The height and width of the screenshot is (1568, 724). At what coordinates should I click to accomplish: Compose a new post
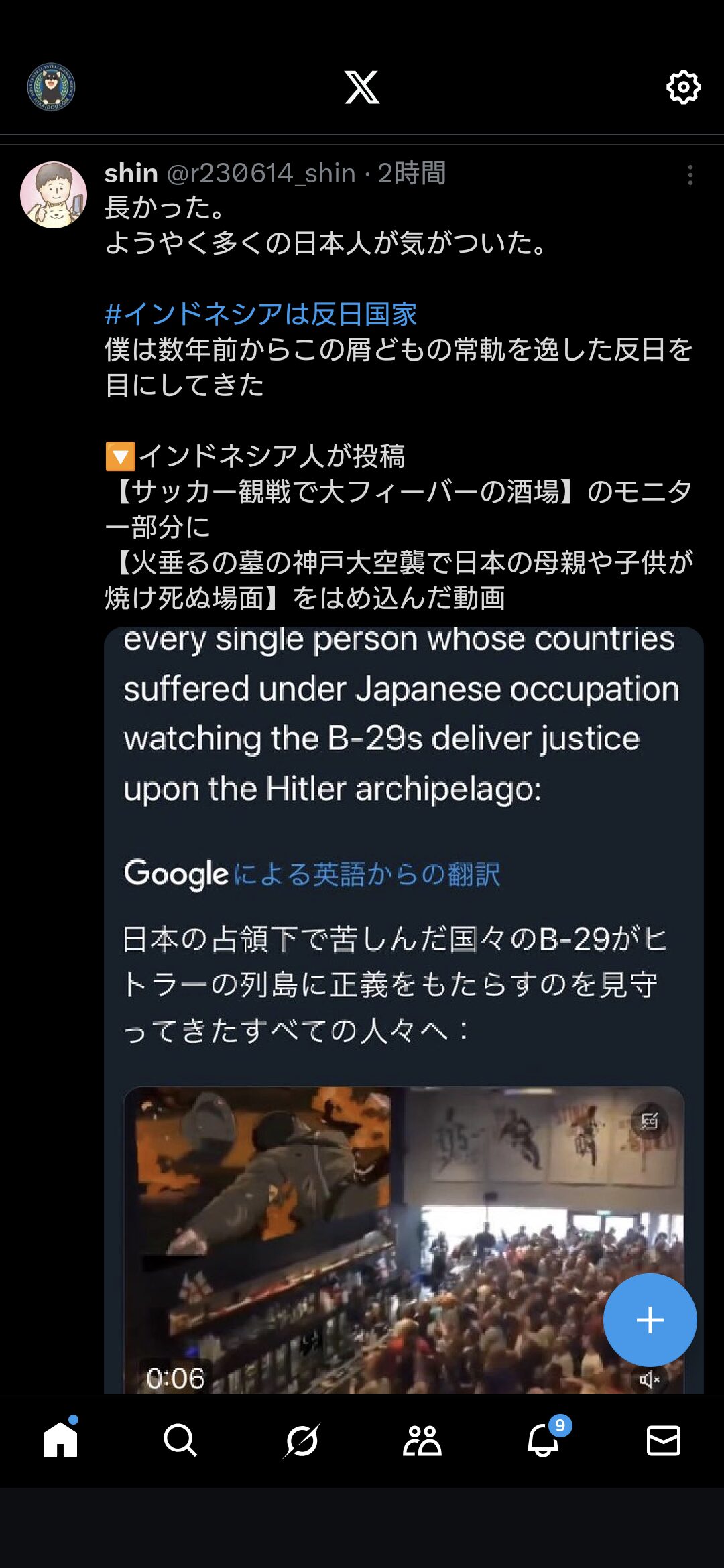point(650,1319)
